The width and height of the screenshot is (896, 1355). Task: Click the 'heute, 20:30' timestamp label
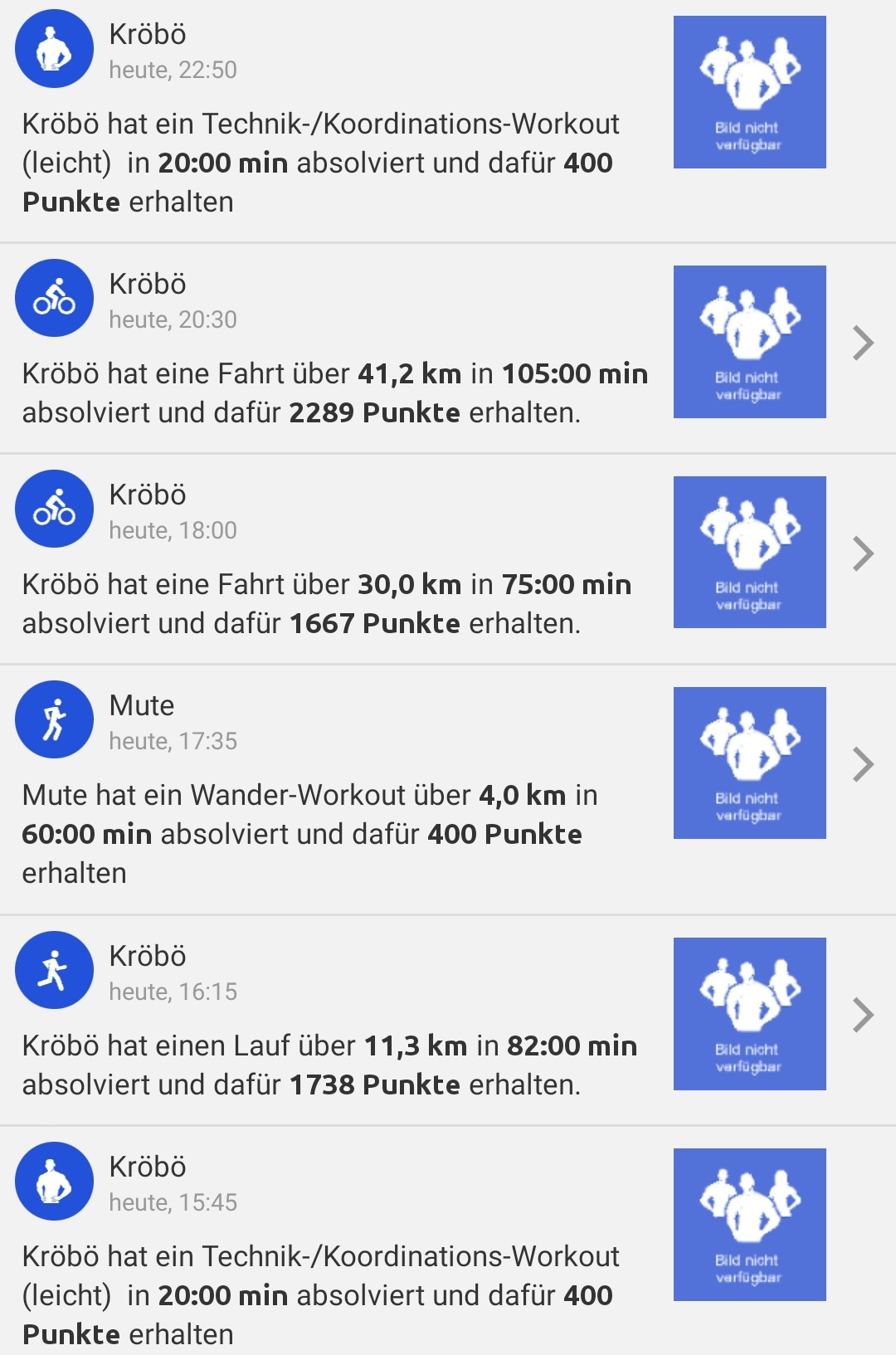(x=173, y=319)
